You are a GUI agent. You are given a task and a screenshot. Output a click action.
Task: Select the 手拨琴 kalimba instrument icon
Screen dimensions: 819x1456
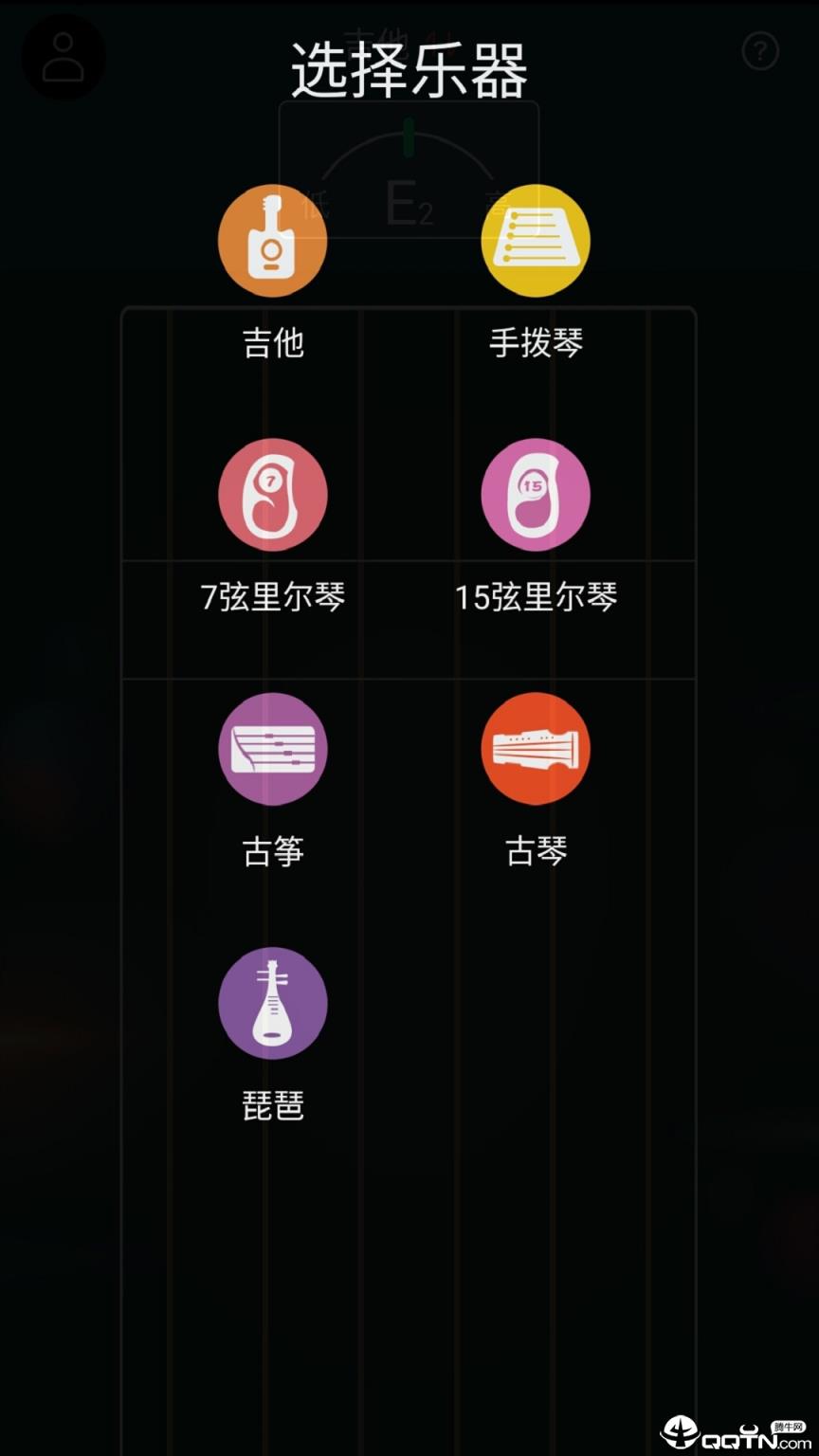[536, 240]
